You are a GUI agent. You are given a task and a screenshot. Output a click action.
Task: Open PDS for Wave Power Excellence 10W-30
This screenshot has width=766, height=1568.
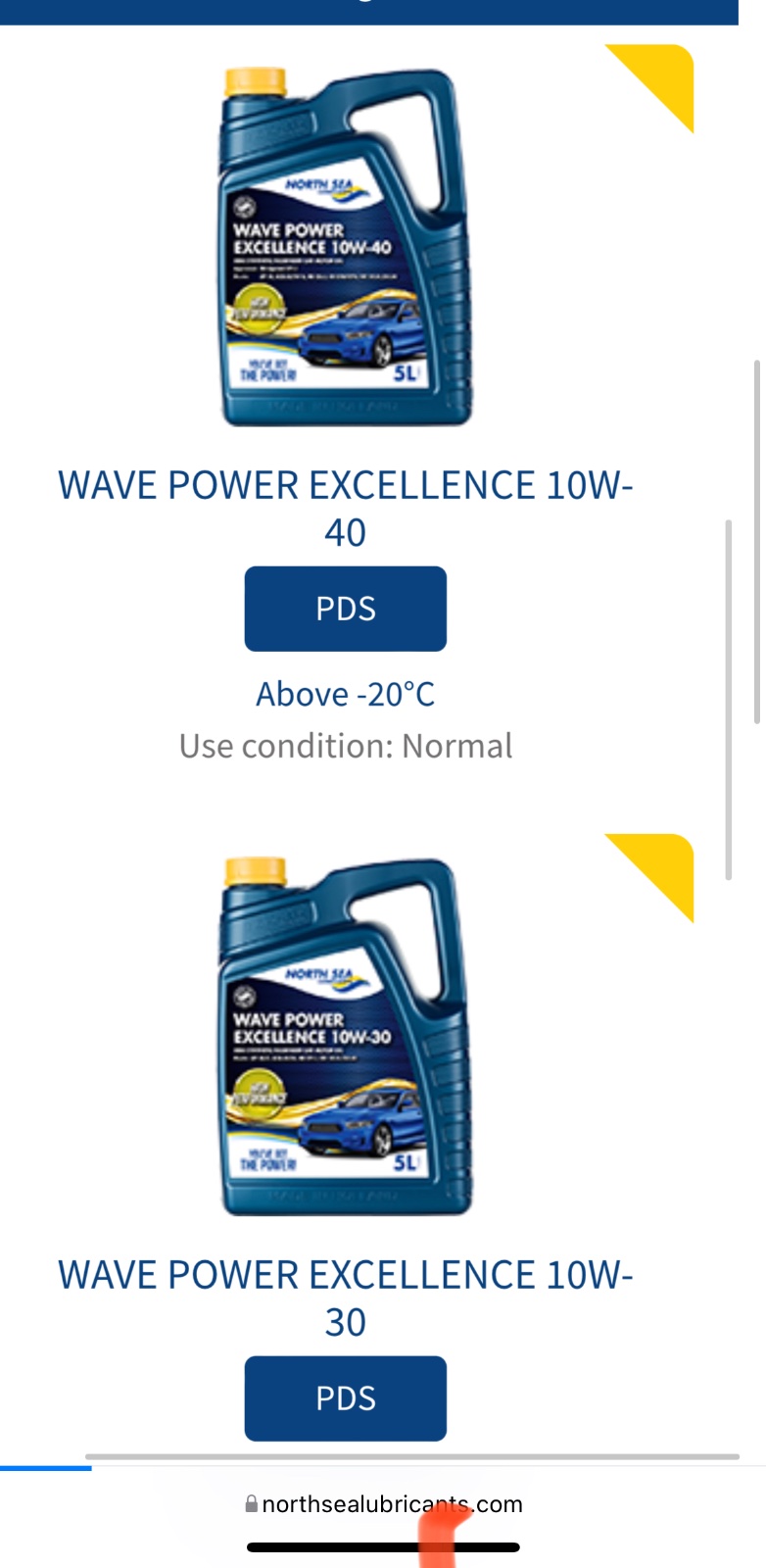point(346,1398)
